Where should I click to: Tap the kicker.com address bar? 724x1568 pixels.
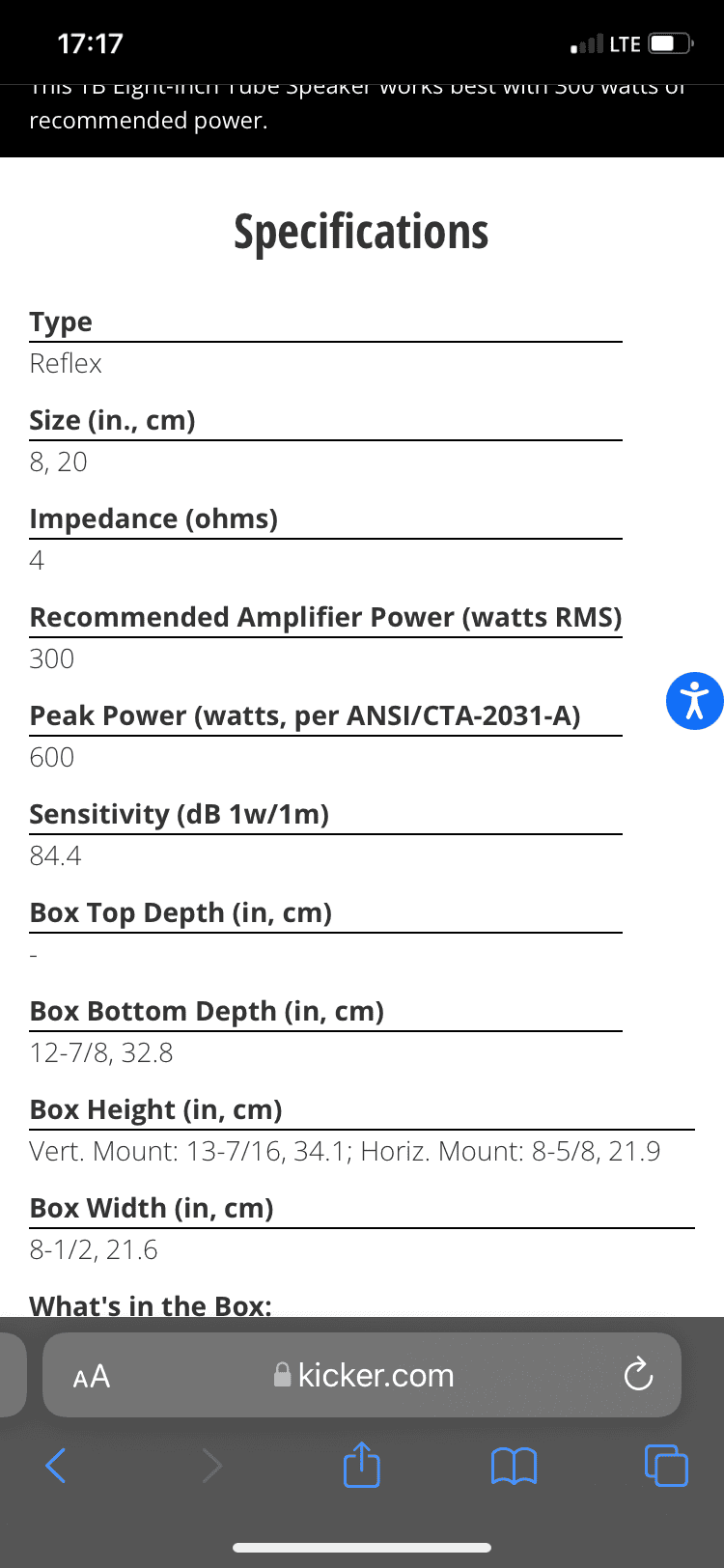point(362,1375)
